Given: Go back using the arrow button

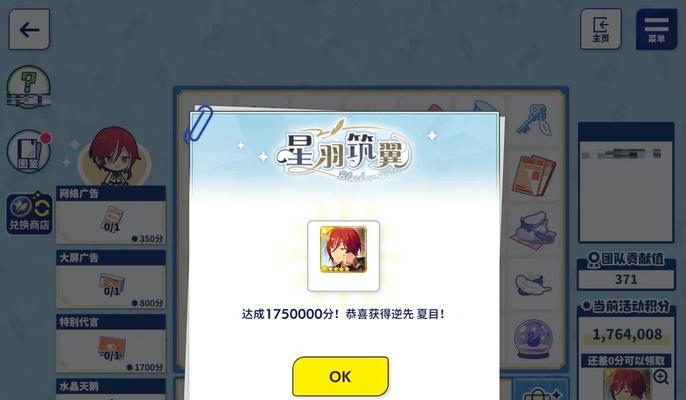Looking at the screenshot, I should point(30,29).
